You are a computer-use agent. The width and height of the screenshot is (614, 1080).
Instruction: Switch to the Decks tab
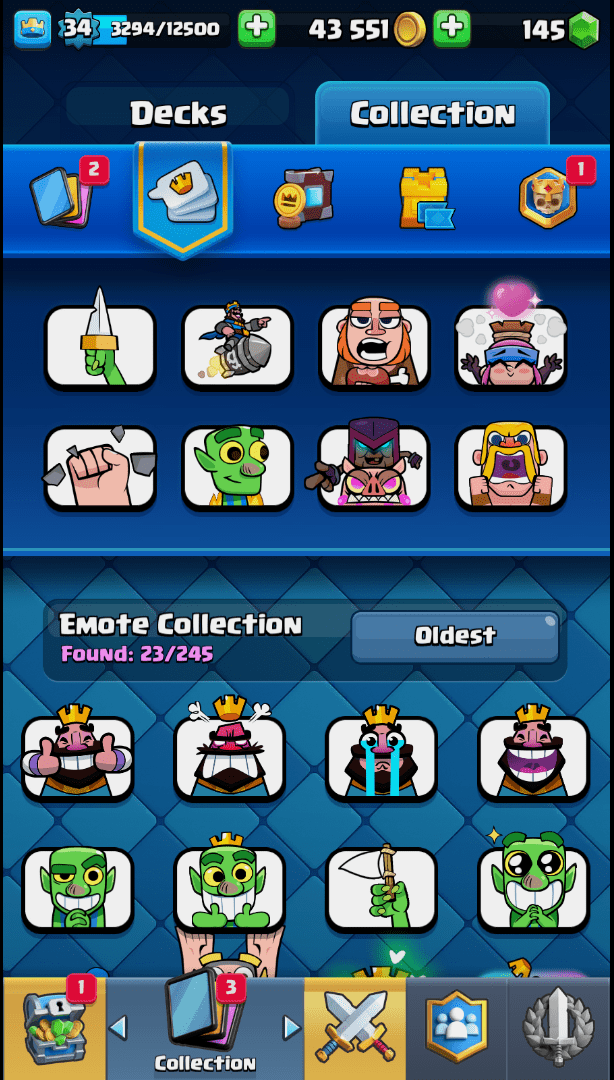pos(178,113)
